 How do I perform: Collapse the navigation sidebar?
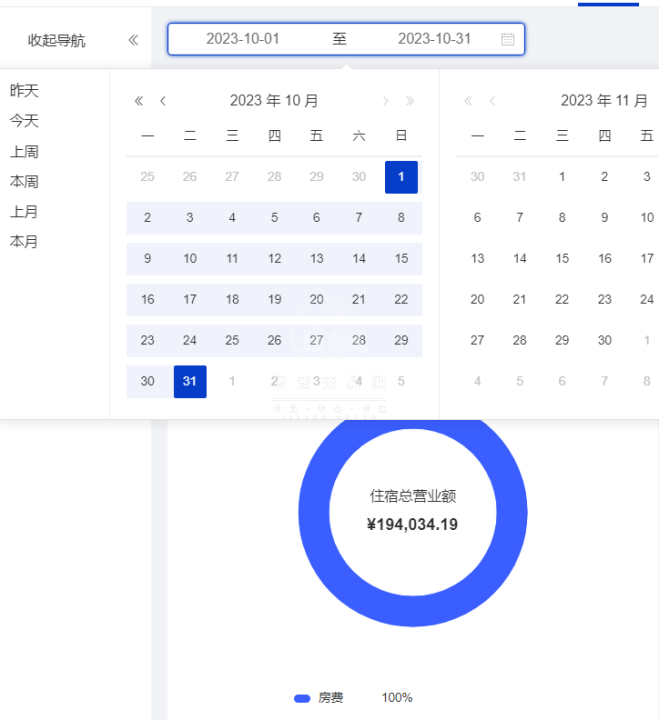(x=133, y=40)
